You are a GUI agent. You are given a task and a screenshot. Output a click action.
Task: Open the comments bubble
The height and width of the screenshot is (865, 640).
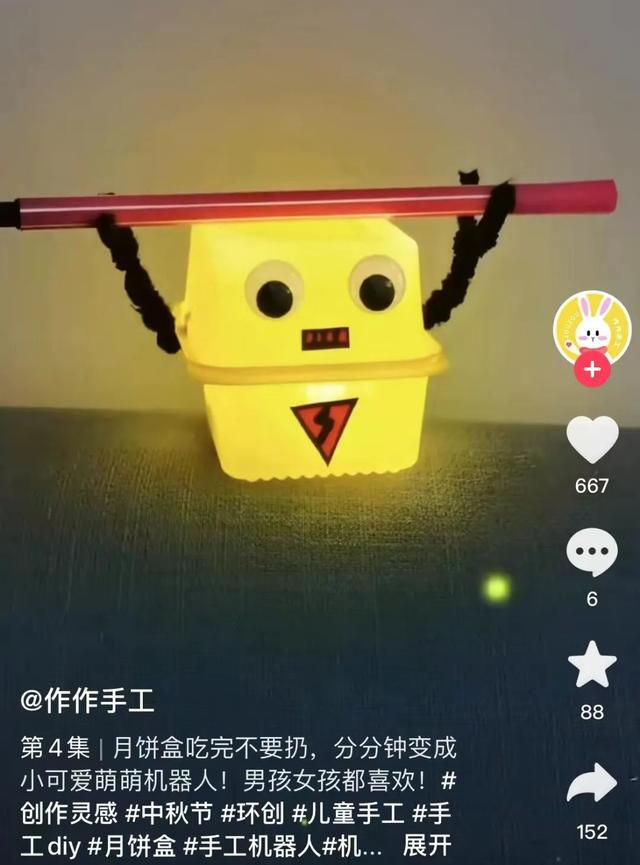[x=592, y=553]
